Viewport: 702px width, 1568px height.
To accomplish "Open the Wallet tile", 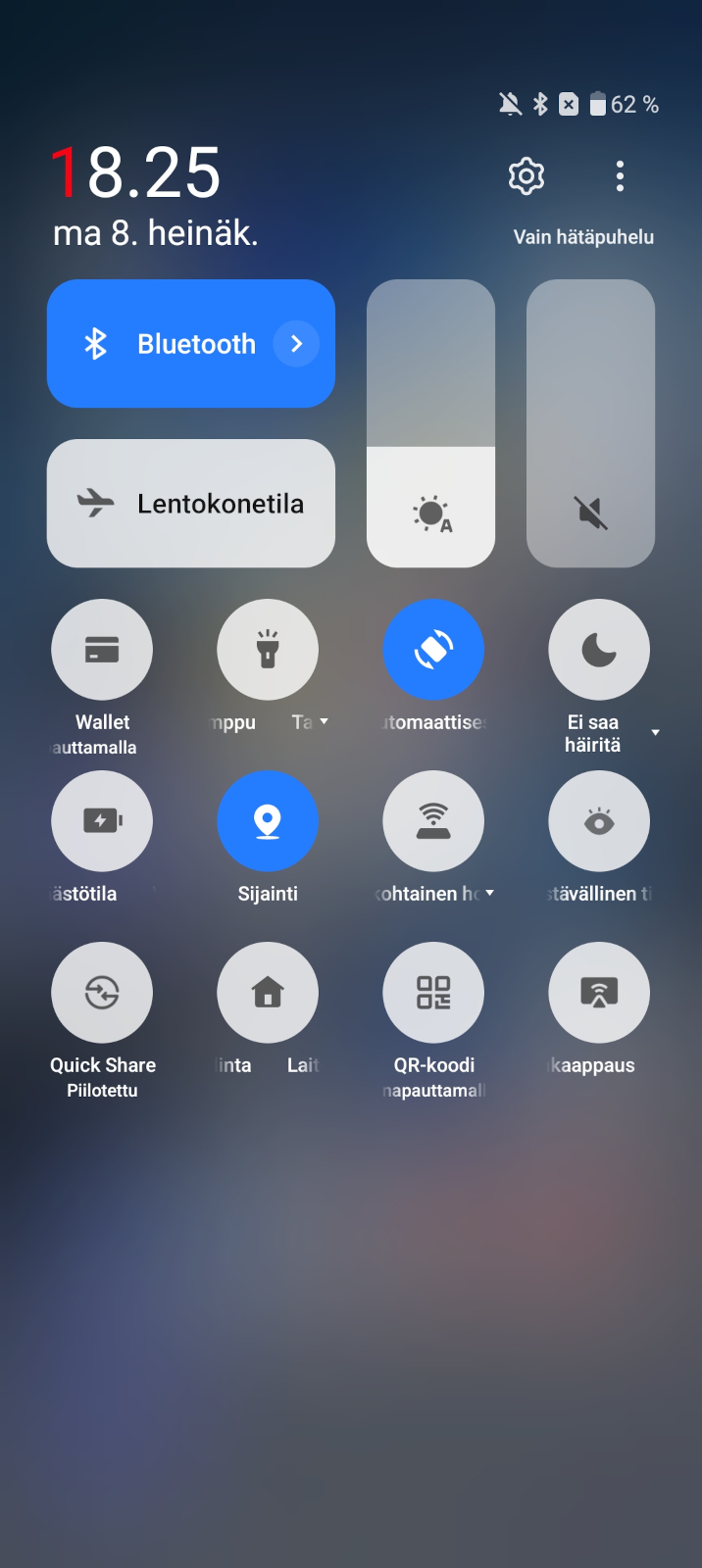I will click(102, 650).
